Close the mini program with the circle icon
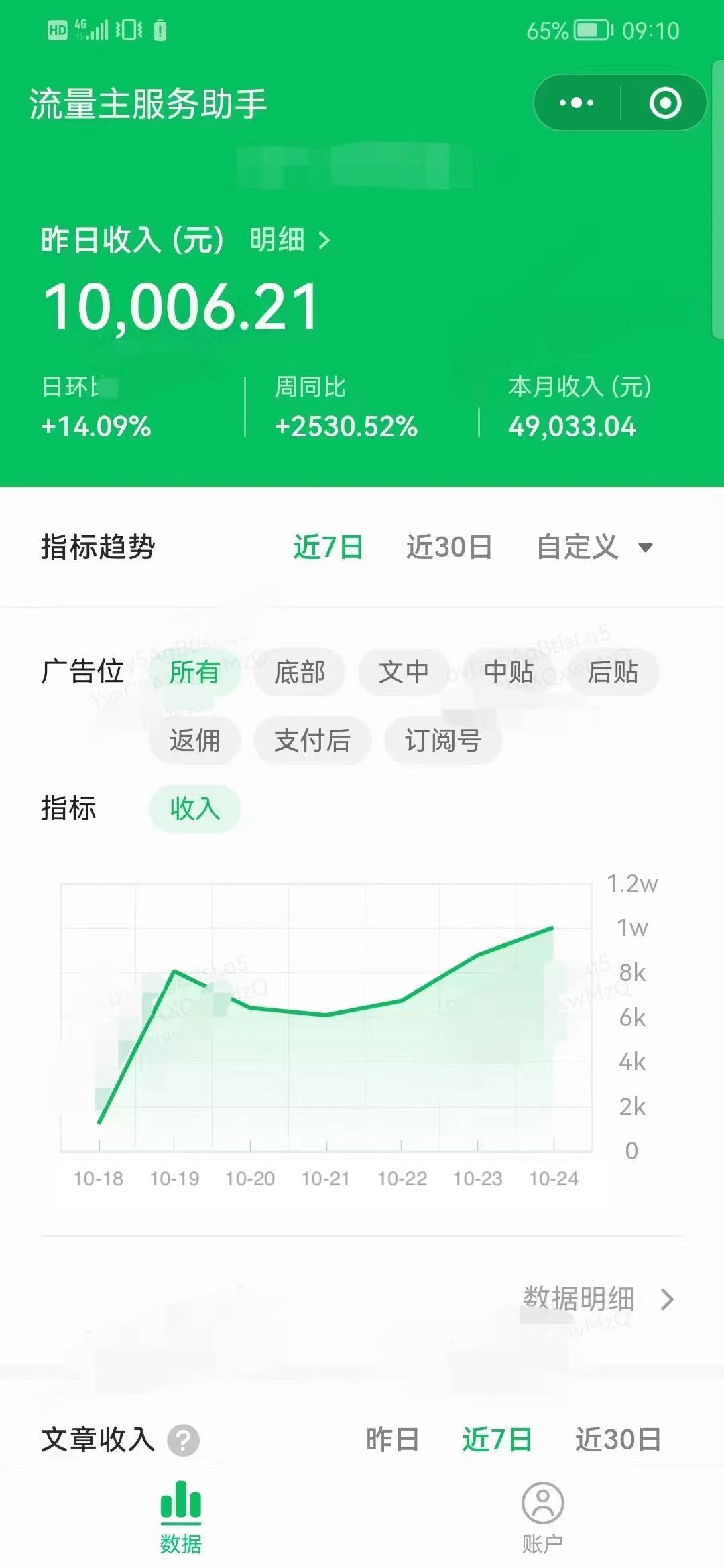 pos(665,103)
